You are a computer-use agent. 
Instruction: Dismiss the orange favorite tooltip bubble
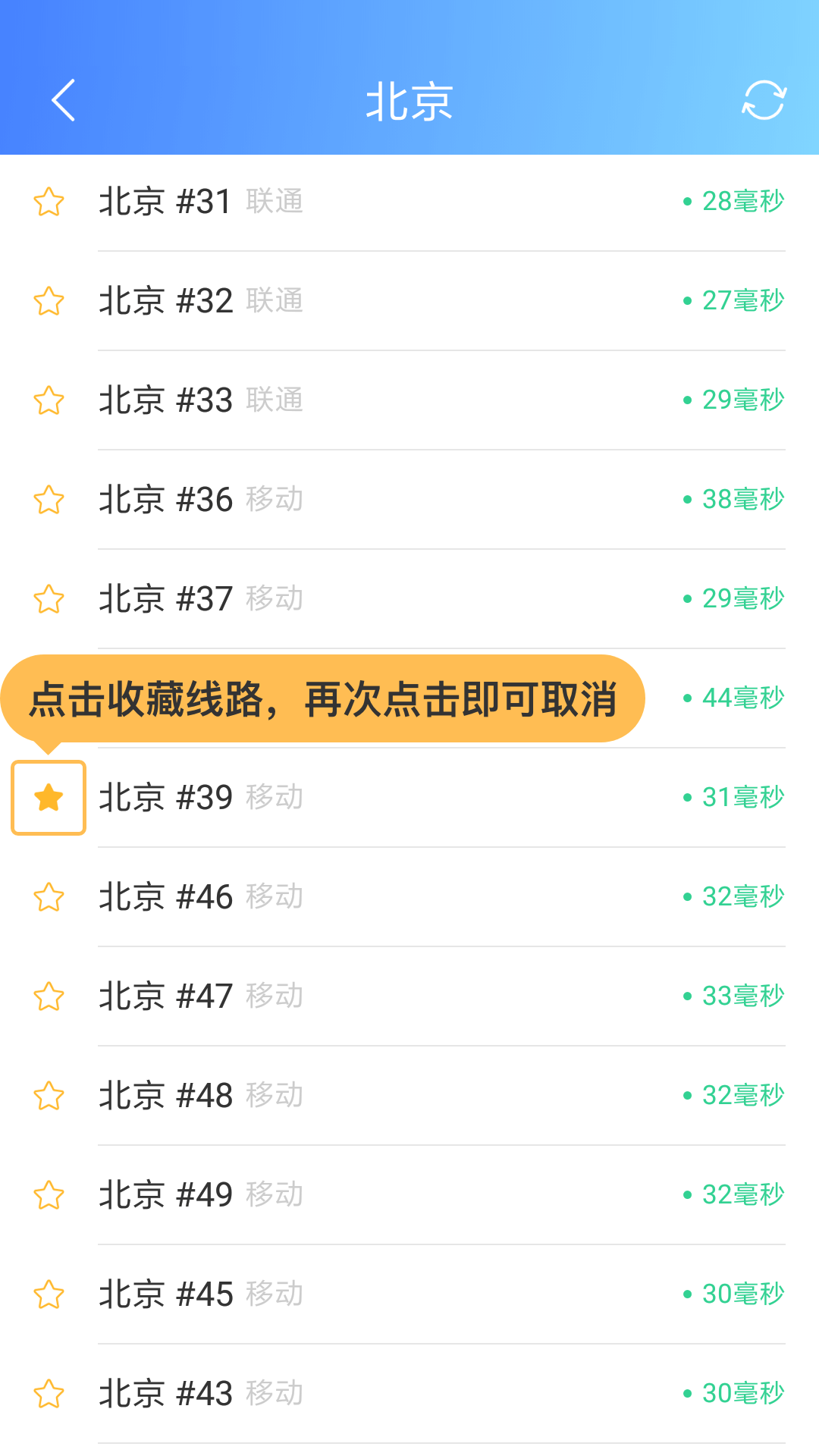326,699
